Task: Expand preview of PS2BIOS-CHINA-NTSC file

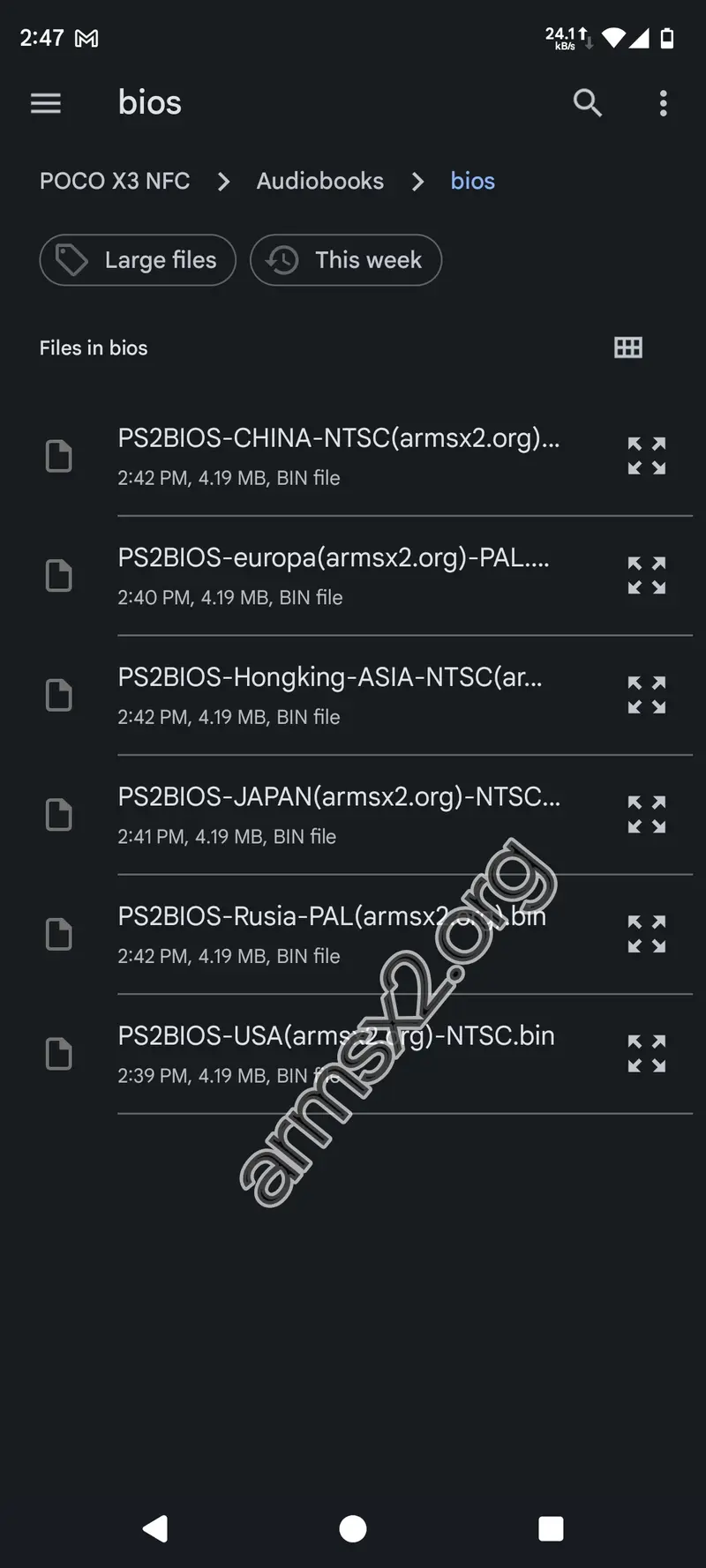Action: [647, 455]
